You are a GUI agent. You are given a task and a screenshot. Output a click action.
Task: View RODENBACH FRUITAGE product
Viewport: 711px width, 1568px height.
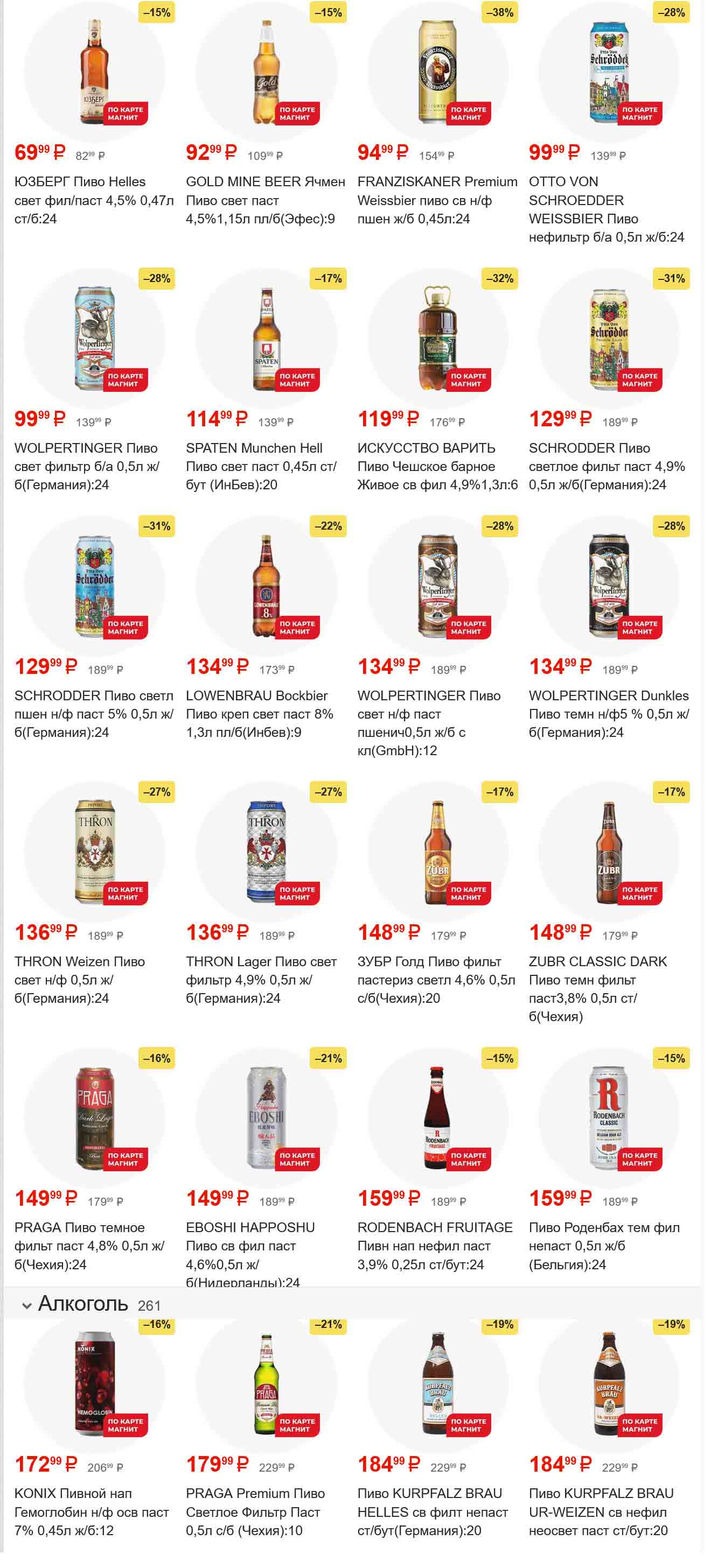(x=437, y=1117)
